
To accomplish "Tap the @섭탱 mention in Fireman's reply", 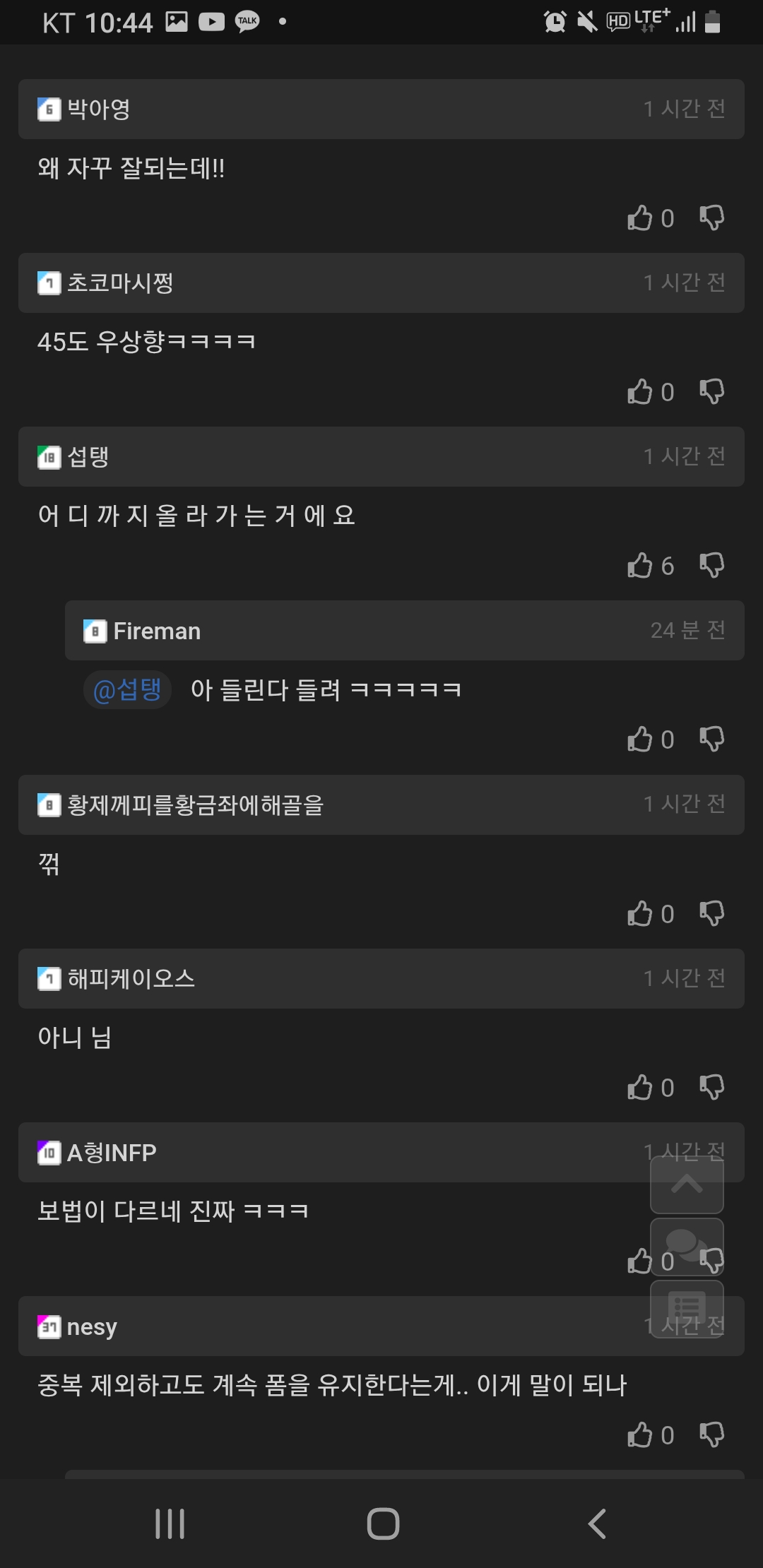I will click(x=127, y=689).
